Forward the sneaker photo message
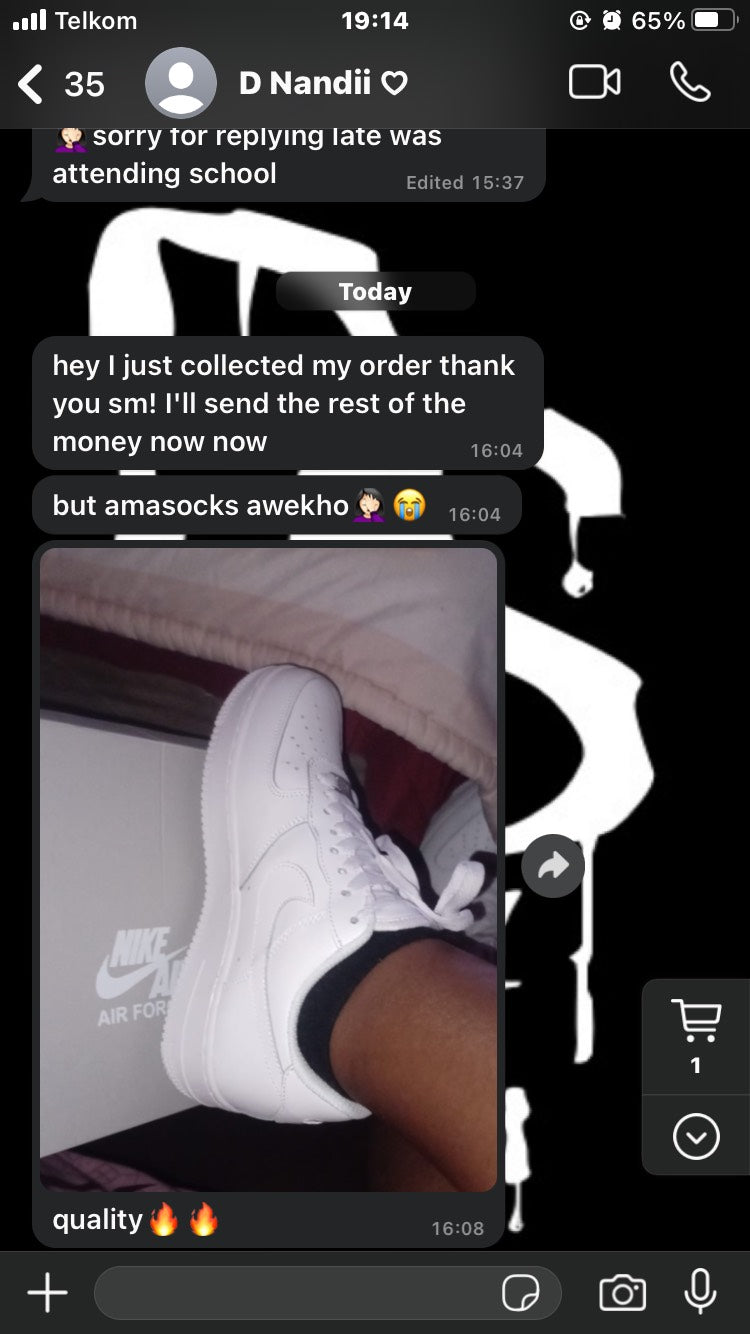Image resolution: width=750 pixels, height=1334 pixels. click(x=553, y=865)
